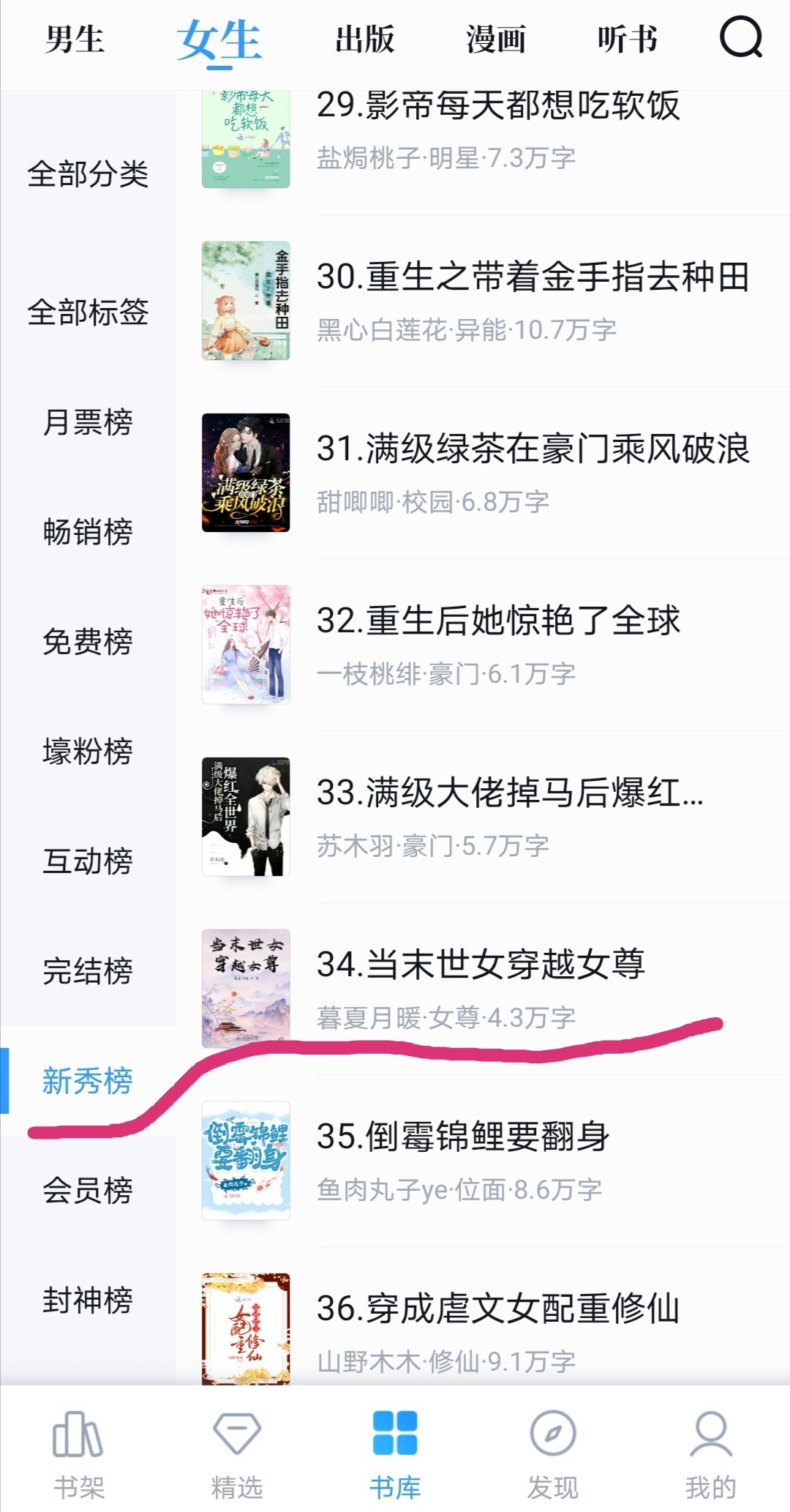Image resolution: width=790 pixels, height=1512 pixels.
Task: Select the 畅销榜 ranking
Action: (88, 532)
